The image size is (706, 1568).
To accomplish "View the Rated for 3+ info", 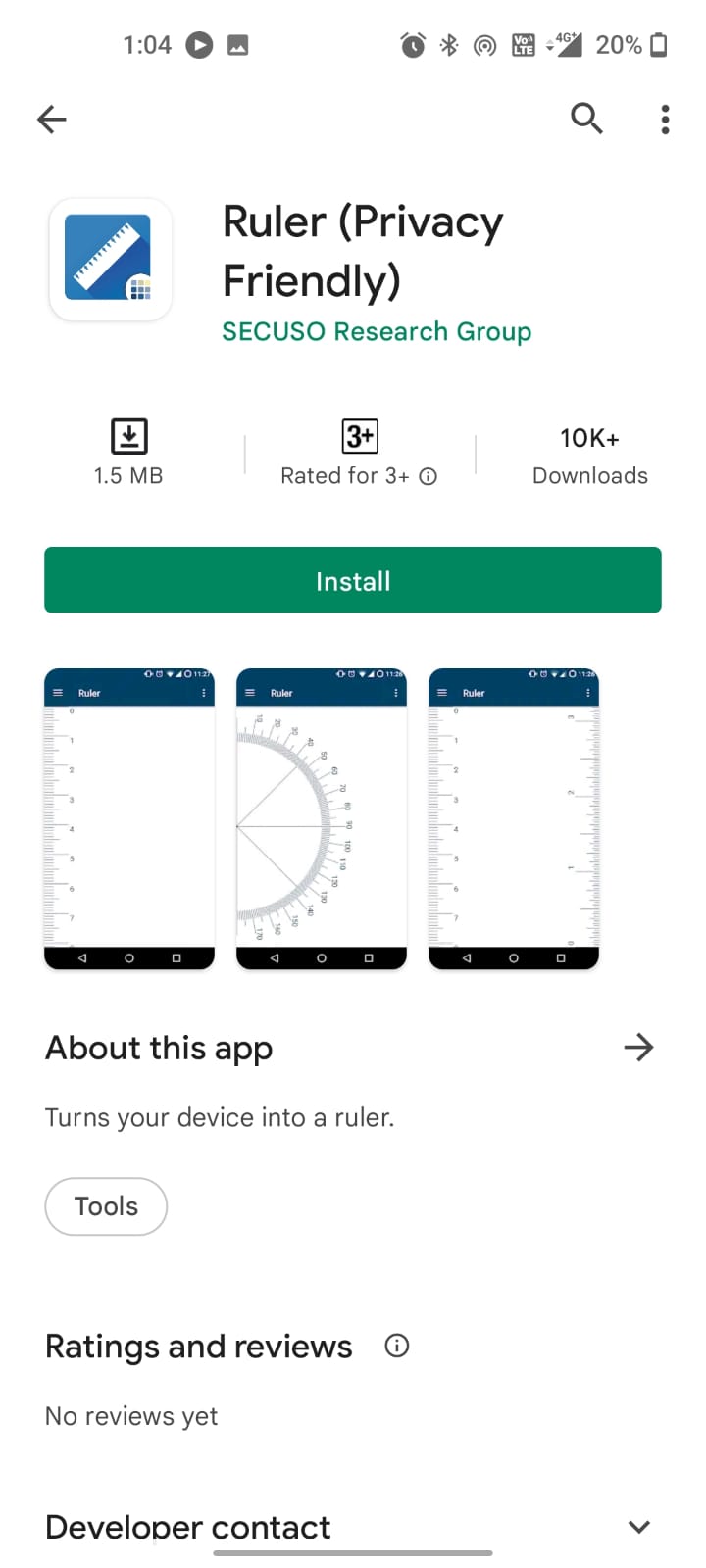I will tap(429, 476).
